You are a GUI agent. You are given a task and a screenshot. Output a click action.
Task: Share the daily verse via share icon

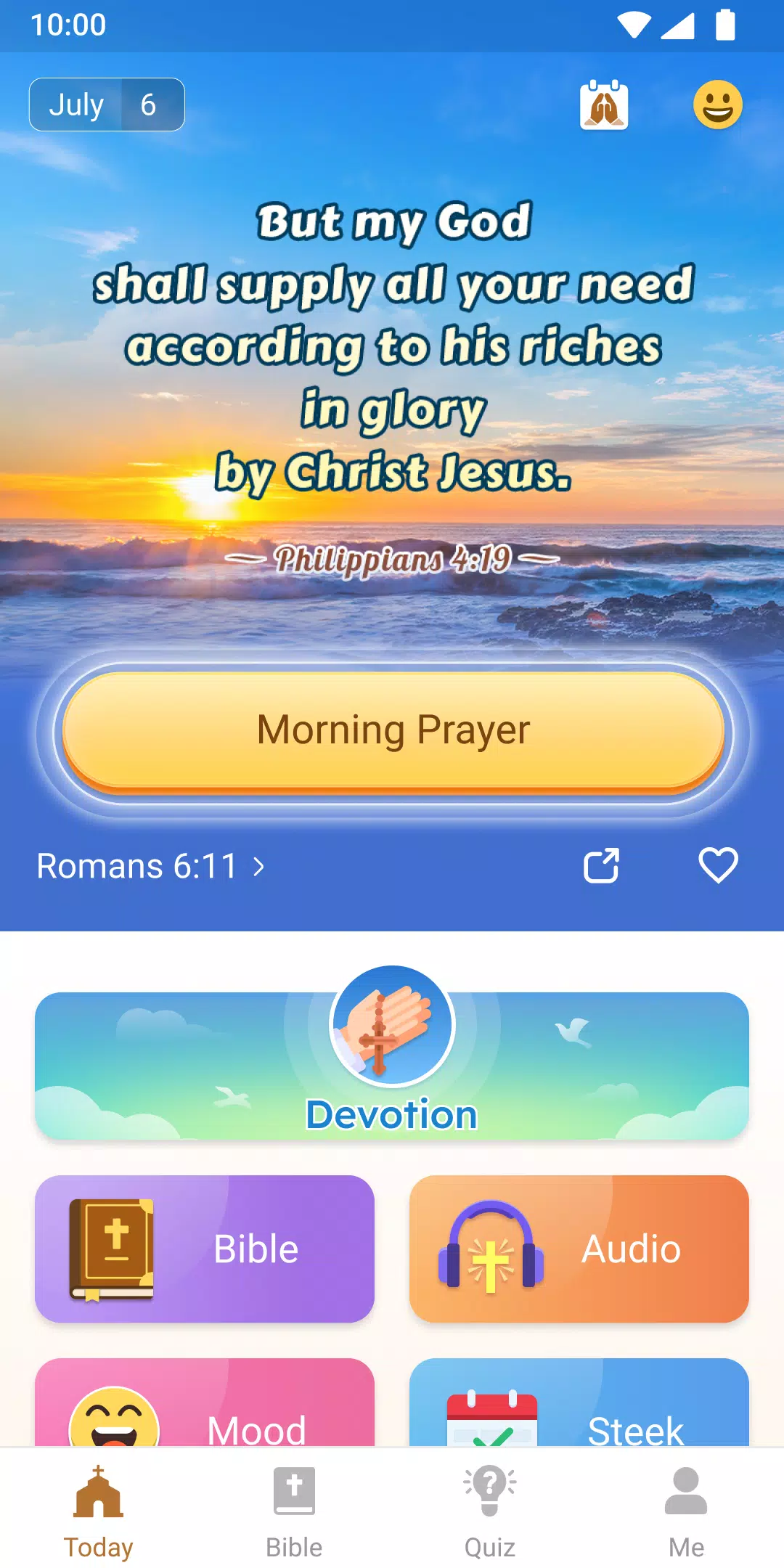(x=600, y=865)
